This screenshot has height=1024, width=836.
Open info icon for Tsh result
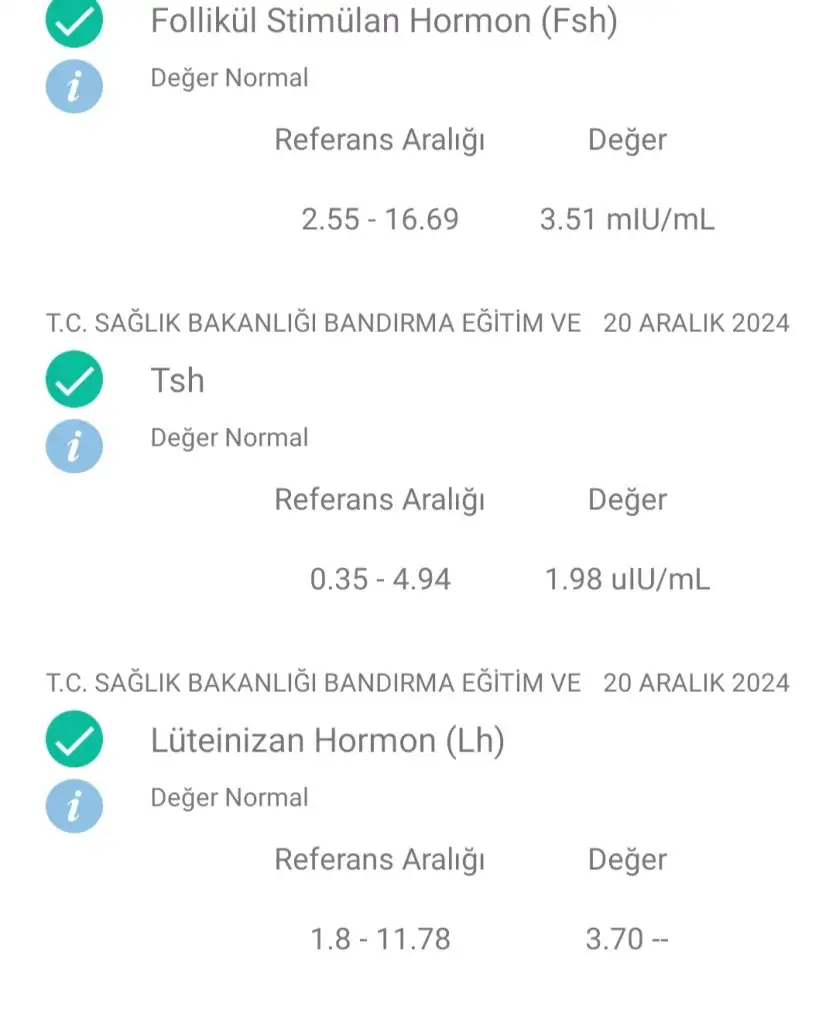click(x=74, y=444)
